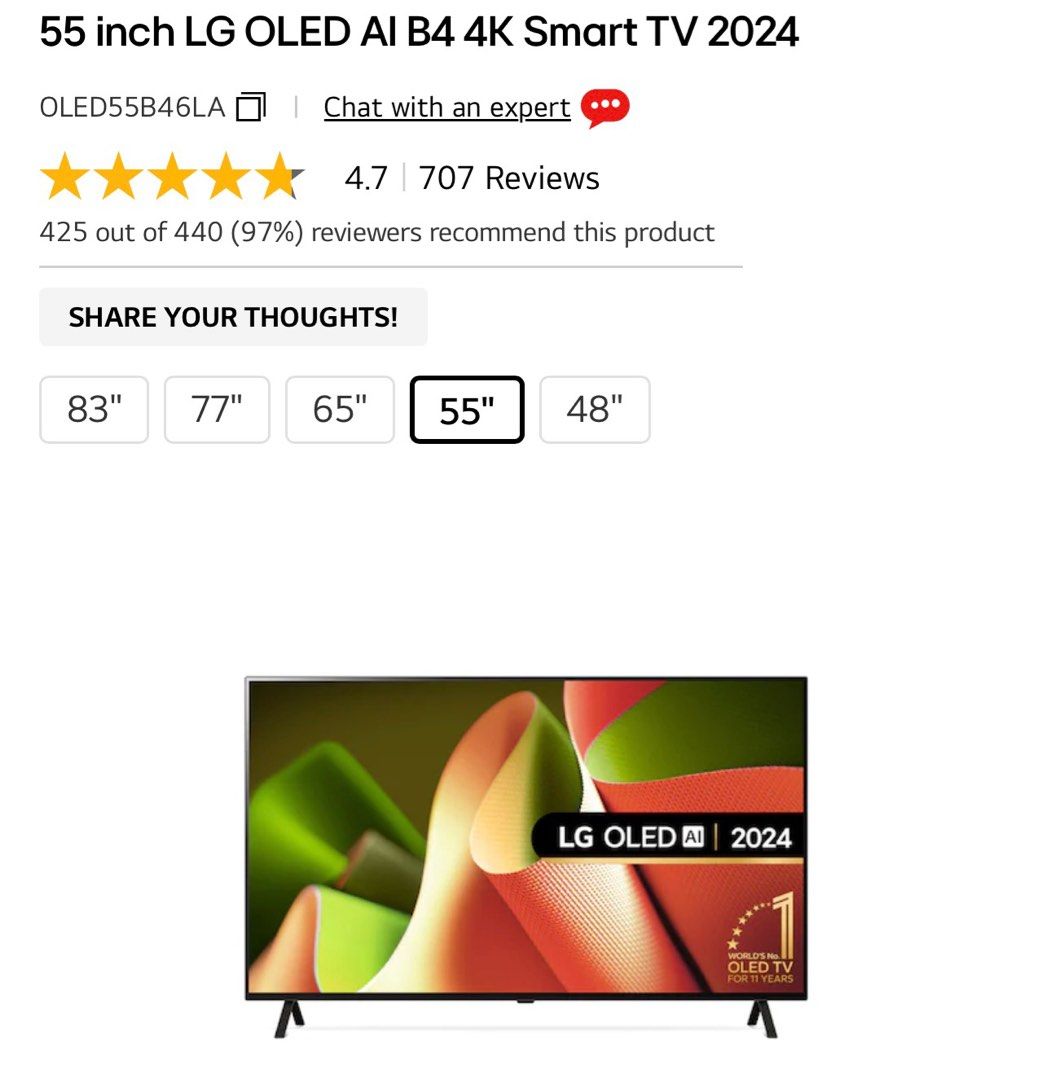The image size is (1051, 1080).
Task: Click the red chat bubble icon
Action: 604,107
